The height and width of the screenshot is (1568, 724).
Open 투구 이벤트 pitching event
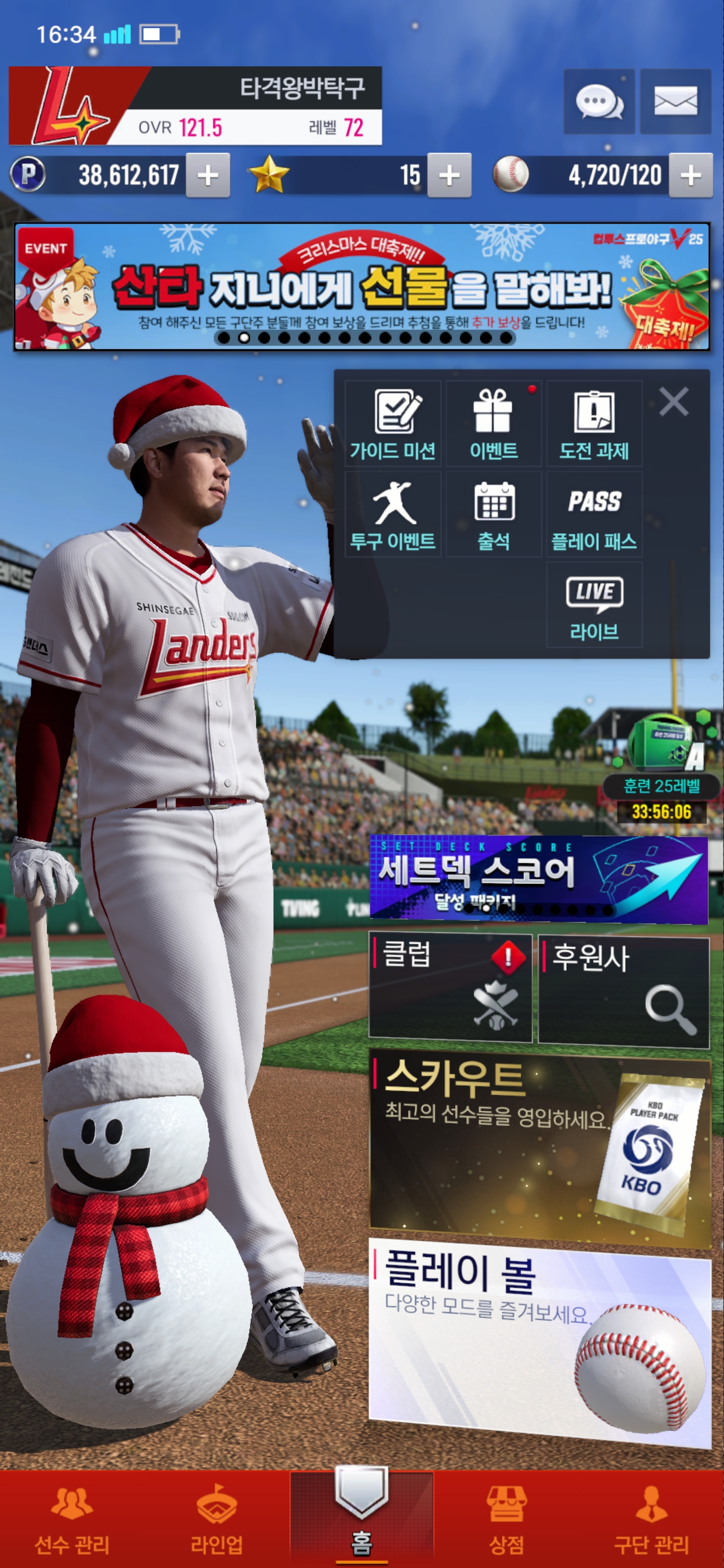[393, 514]
